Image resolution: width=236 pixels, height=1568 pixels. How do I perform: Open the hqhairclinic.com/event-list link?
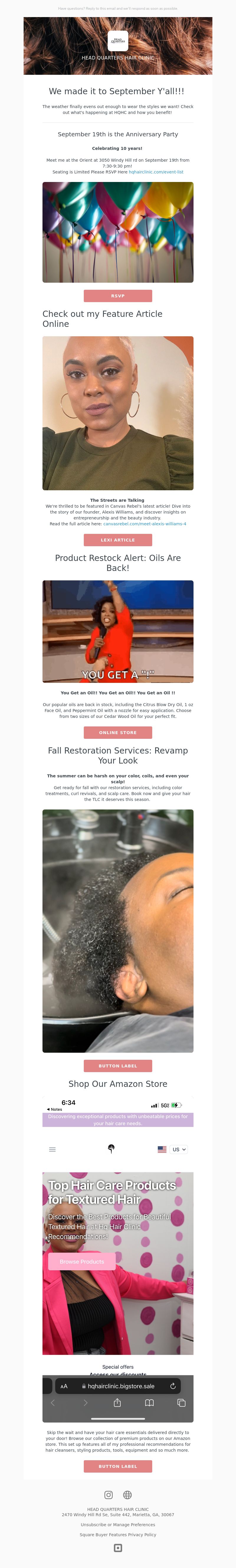tap(155, 172)
